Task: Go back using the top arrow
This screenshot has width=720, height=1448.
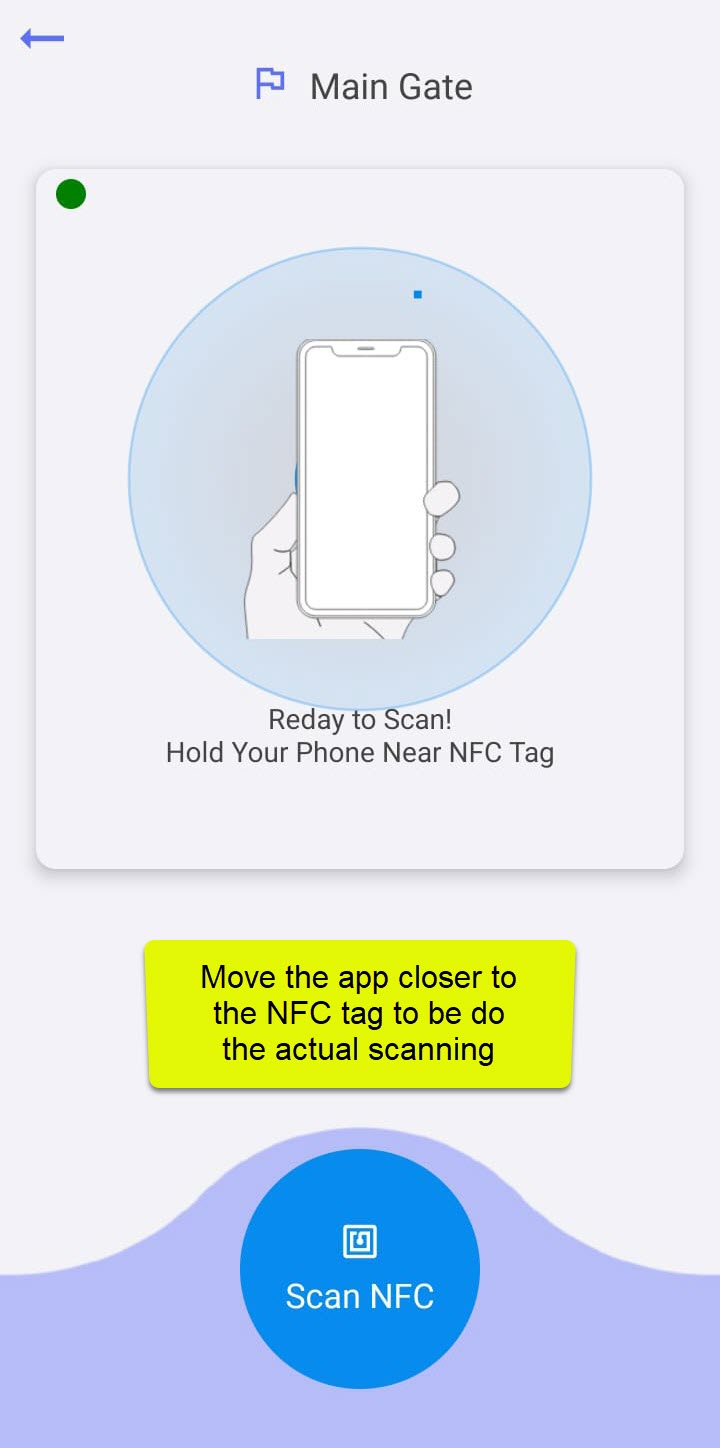Action: pos(42,39)
